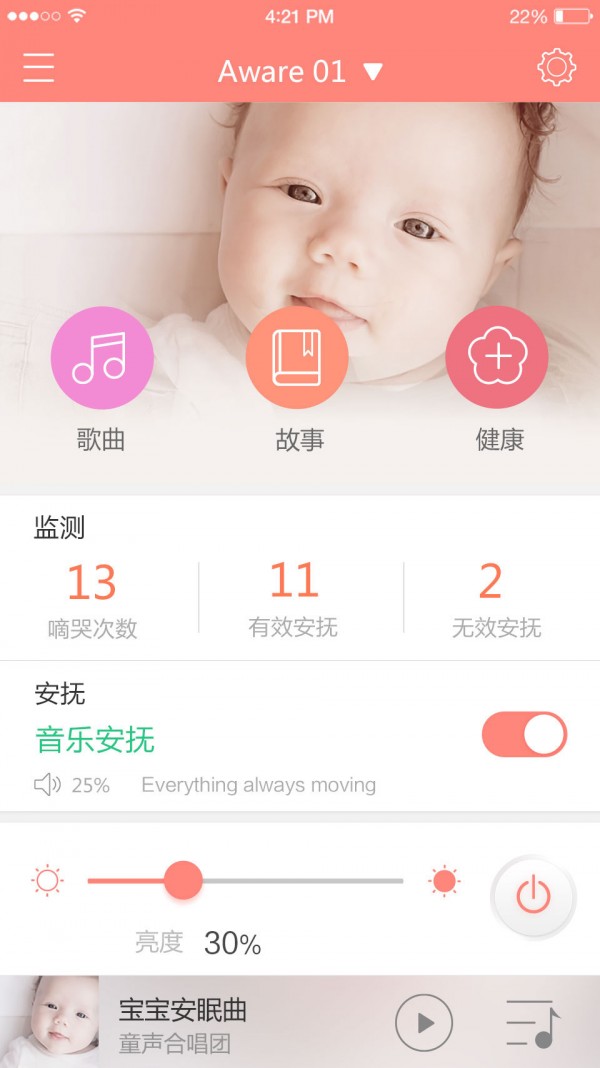
Task: Open the 歌曲 songs section
Action: [102, 358]
